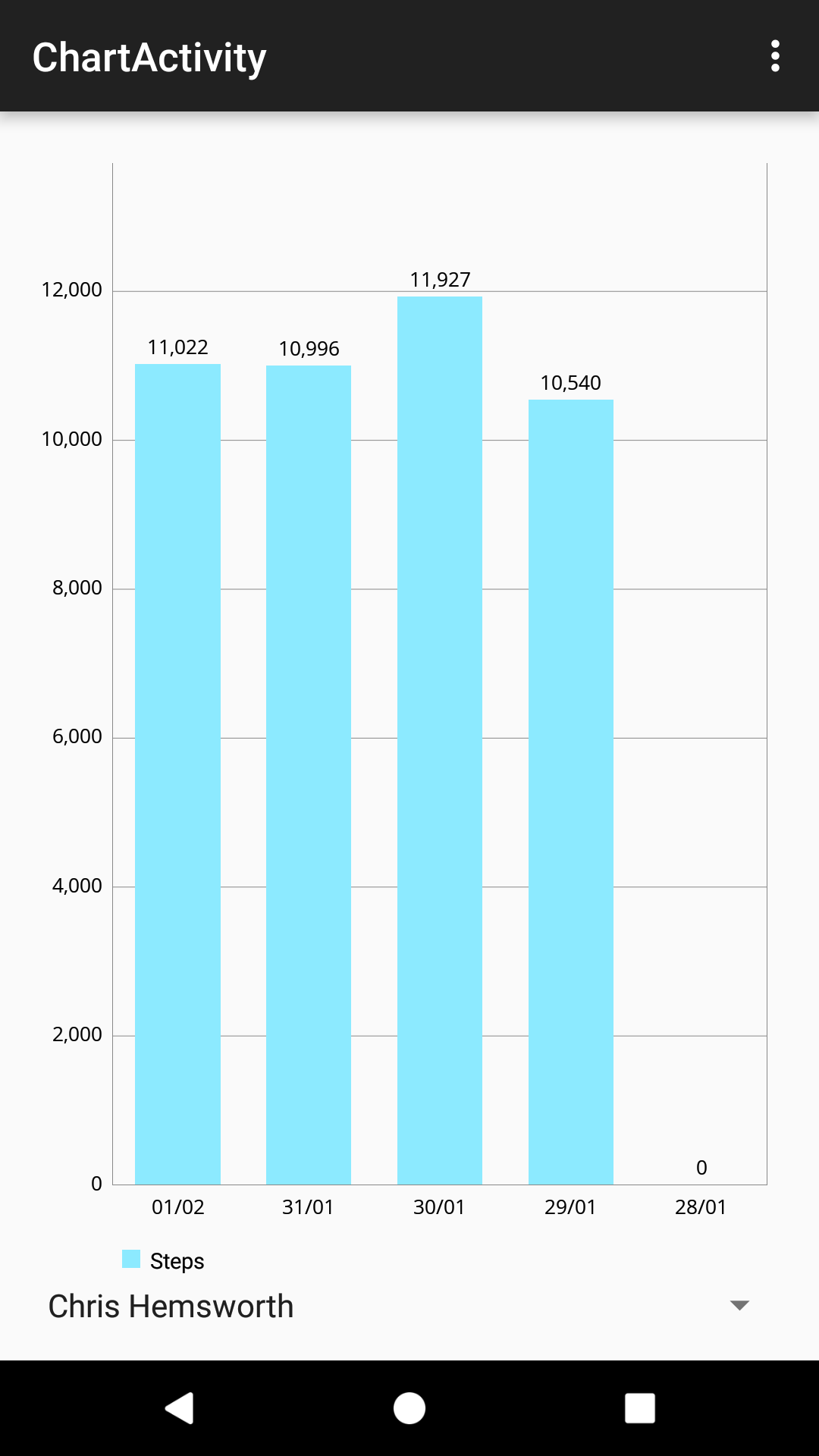The height and width of the screenshot is (1456, 819).
Task: Go back using the system back button
Action: point(180,1408)
